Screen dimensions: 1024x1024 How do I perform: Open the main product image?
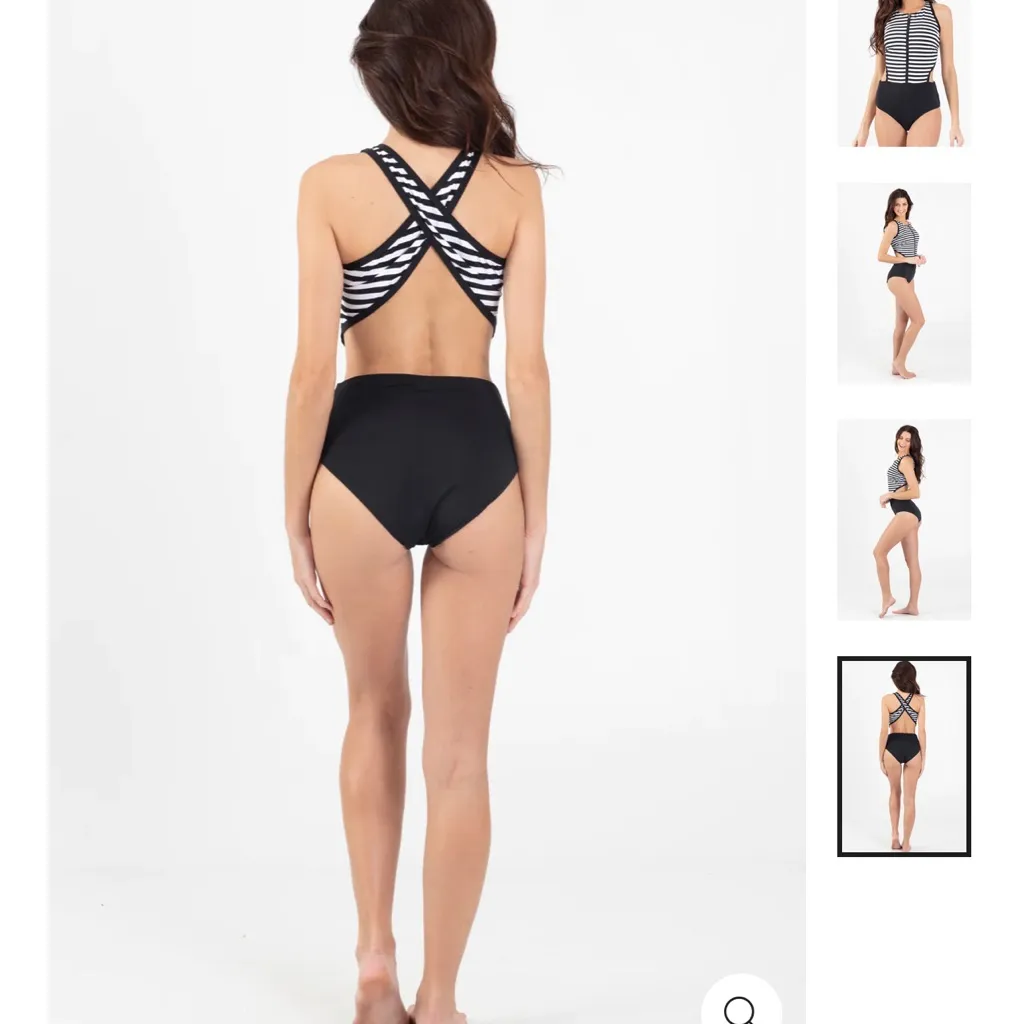[x=427, y=500]
